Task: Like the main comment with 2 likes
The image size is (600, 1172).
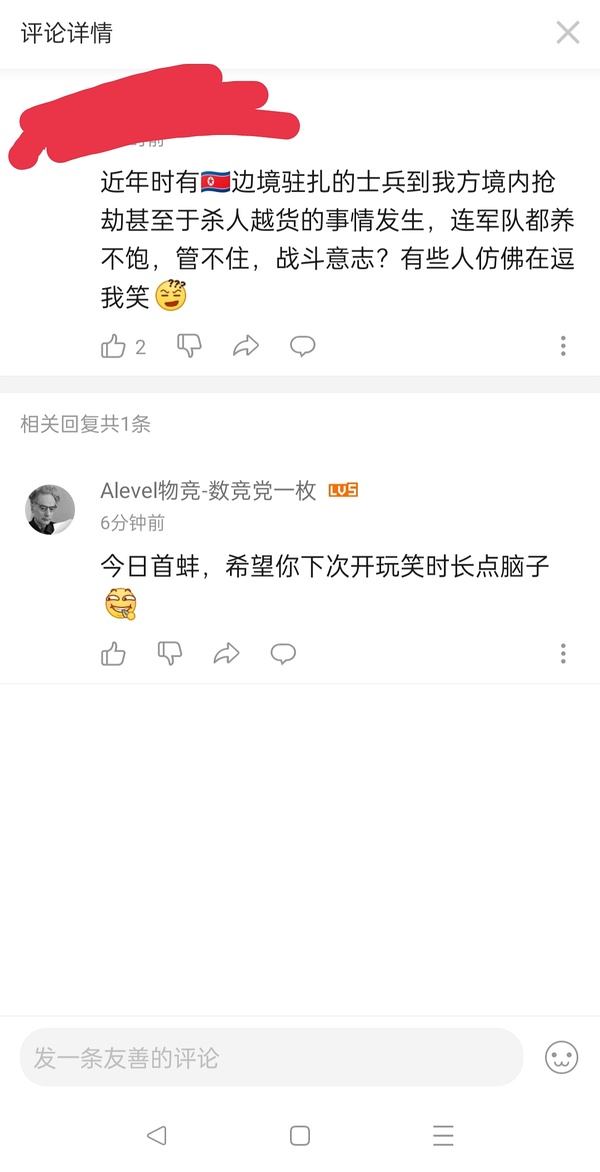Action: pos(114,347)
